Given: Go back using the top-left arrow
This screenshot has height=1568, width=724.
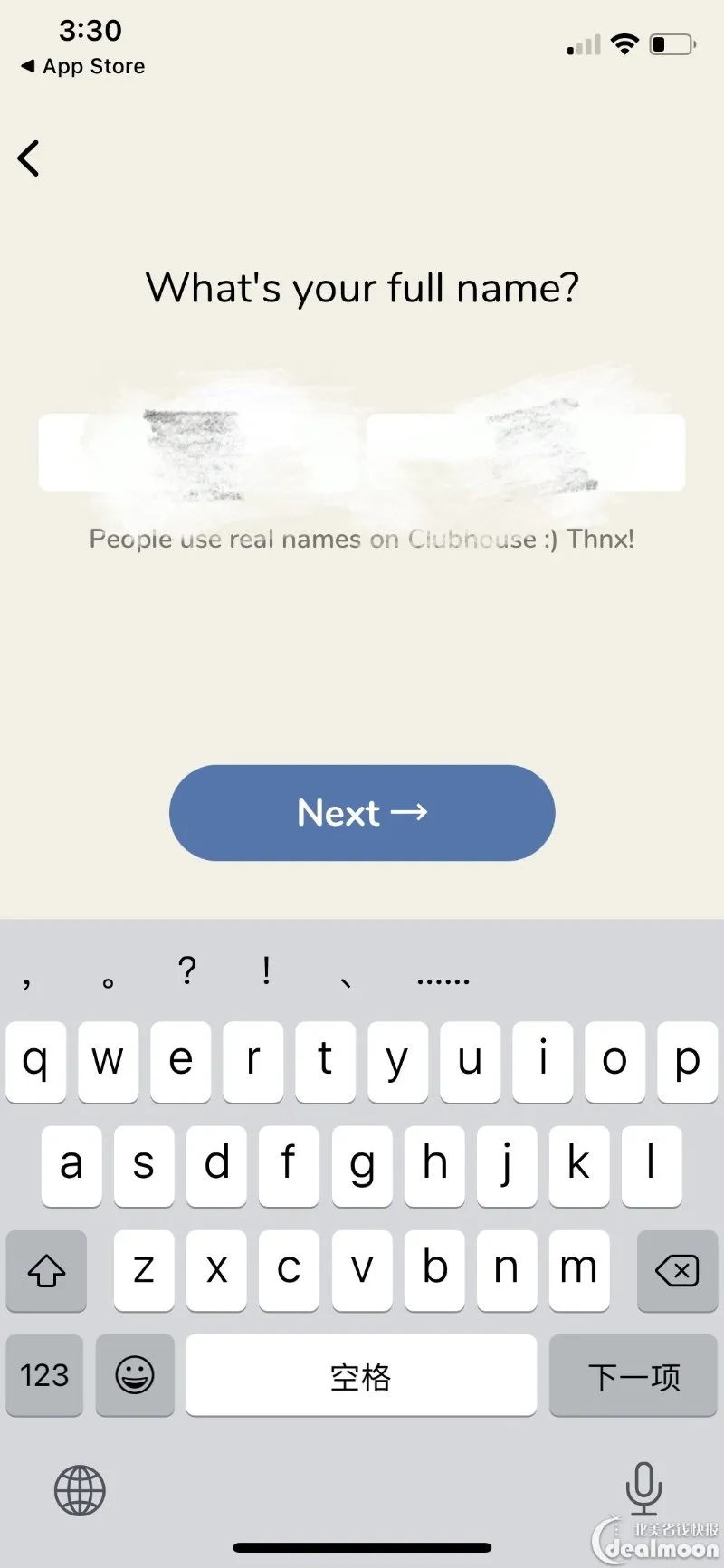Looking at the screenshot, I should tap(29, 158).
